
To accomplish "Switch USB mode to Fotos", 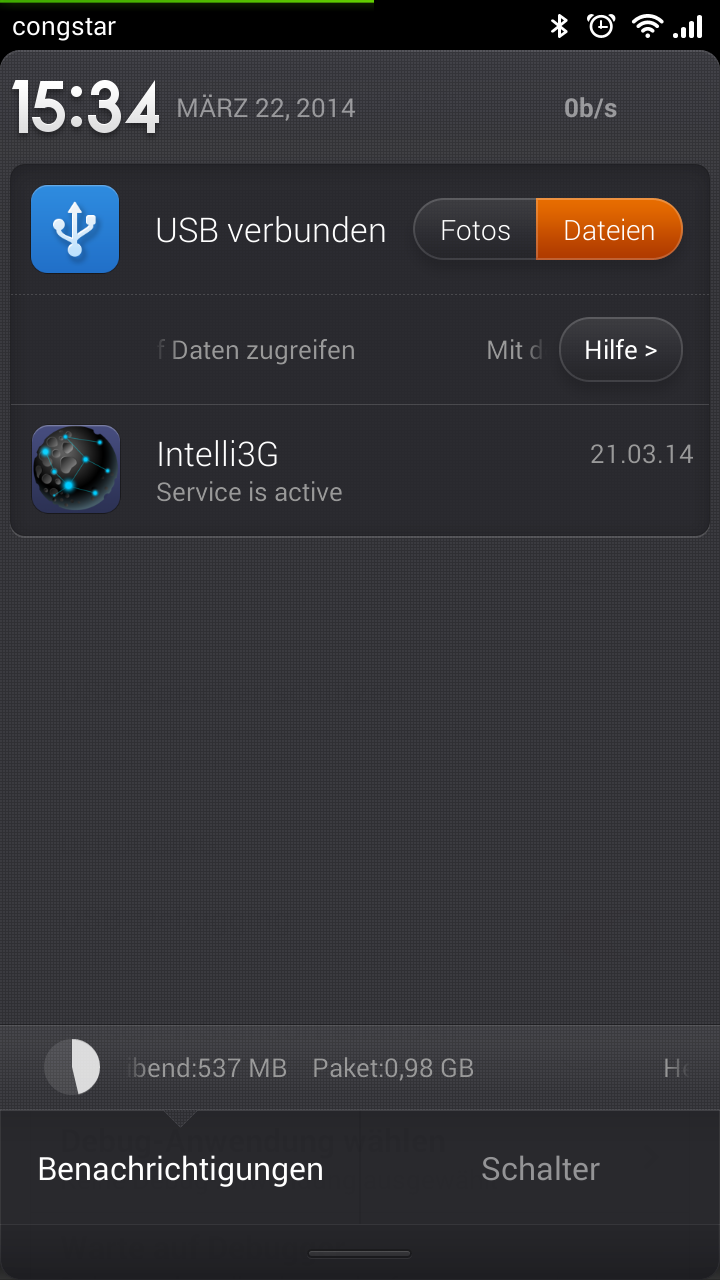I will tap(476, 231).
